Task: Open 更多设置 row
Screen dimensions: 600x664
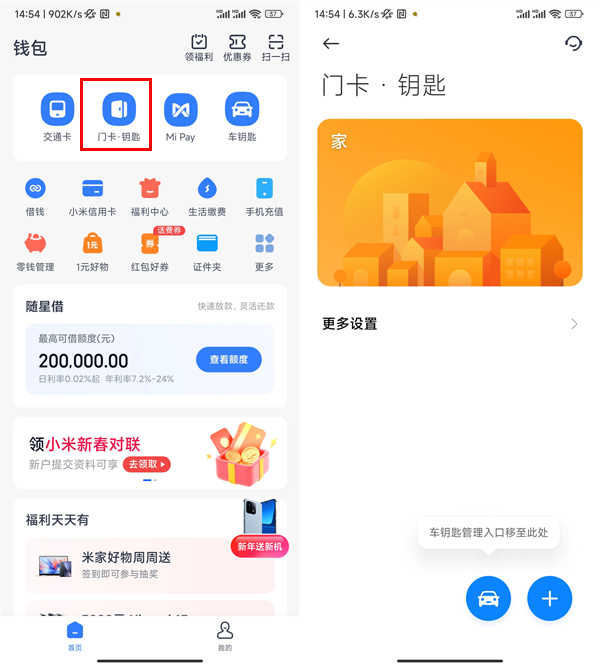Action: click(x=449, y=324)
